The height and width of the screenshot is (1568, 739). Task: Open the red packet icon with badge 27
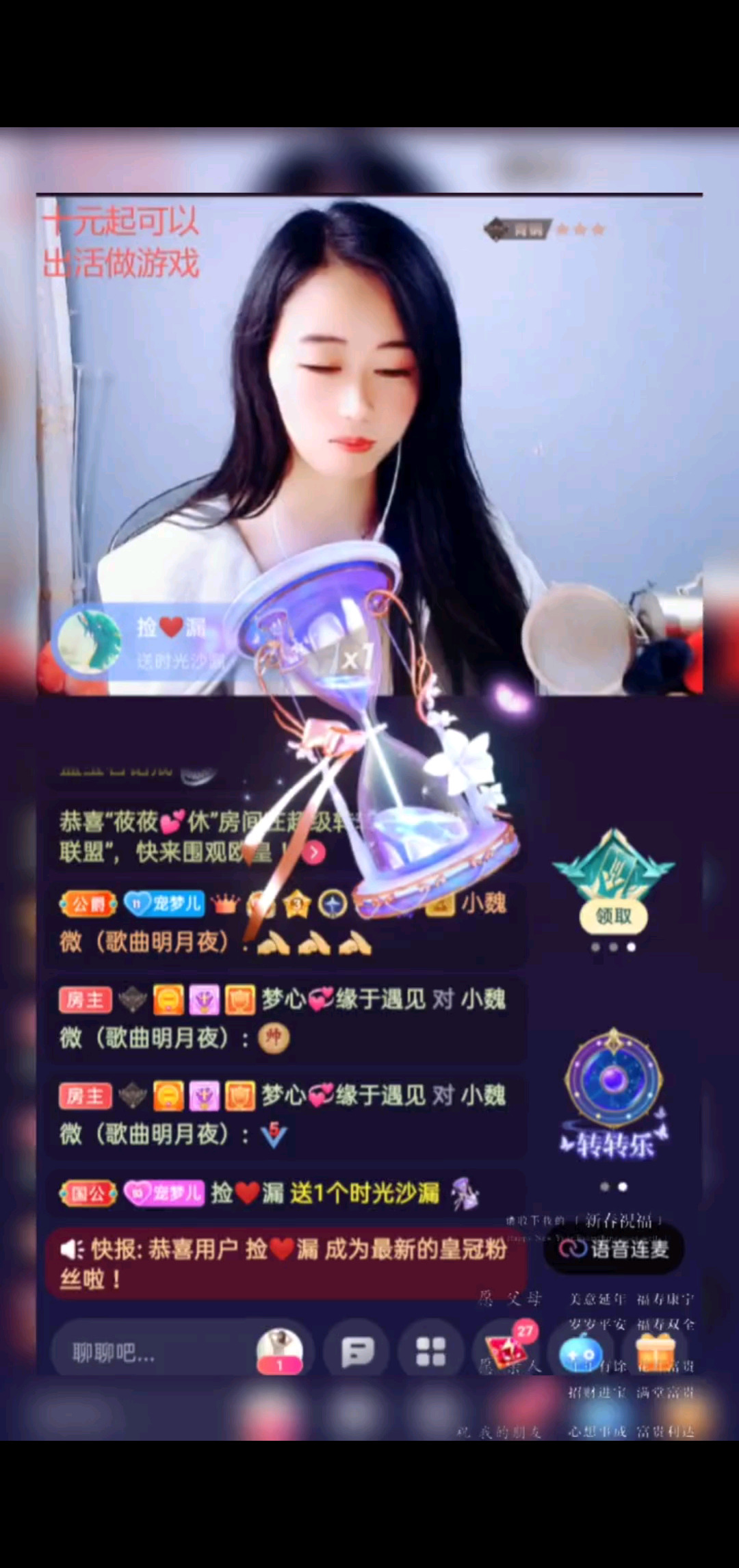(508, 1350)
